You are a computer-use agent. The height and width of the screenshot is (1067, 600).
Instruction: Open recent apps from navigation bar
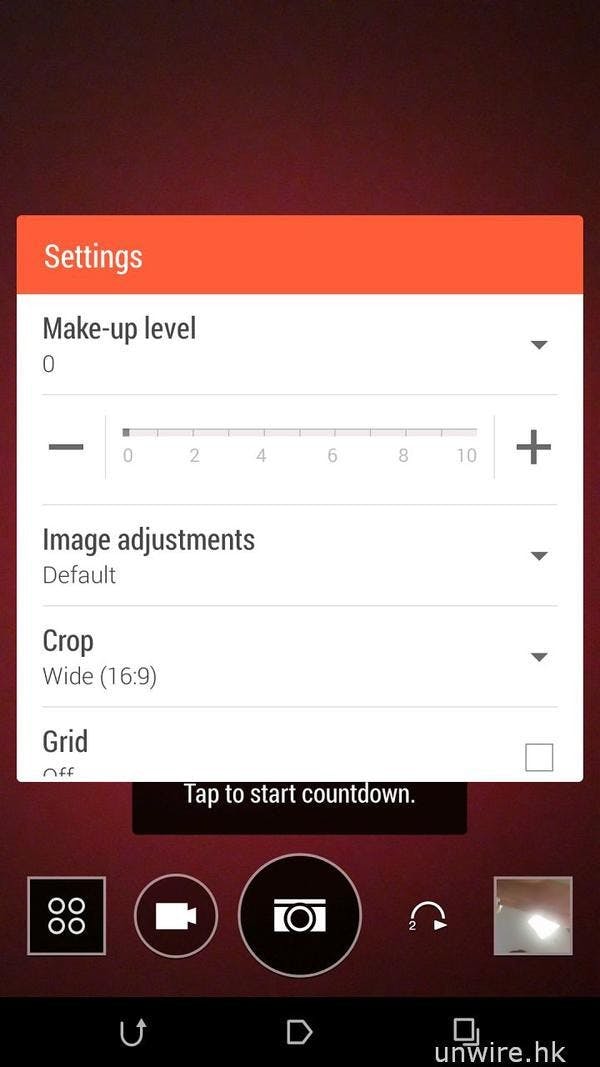click(465, 1030)
